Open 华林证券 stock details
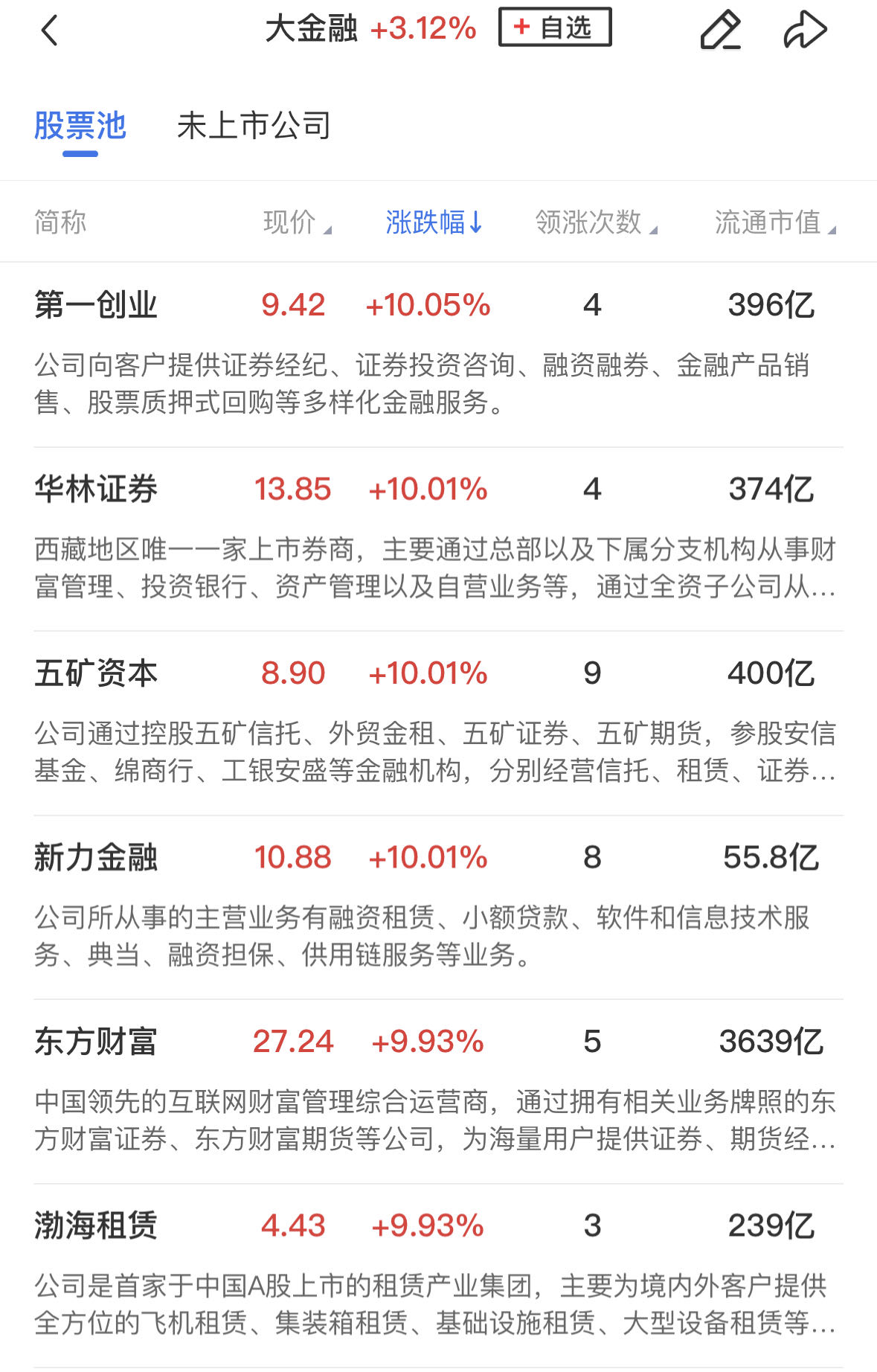This screenshot has height=1372, width=877. [96, 490]
